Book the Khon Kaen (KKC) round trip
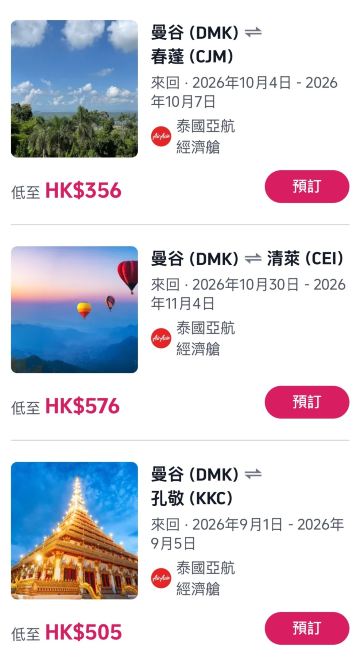Image resolution: width=360 pixels, height=661 pixels. coord(307,628)
